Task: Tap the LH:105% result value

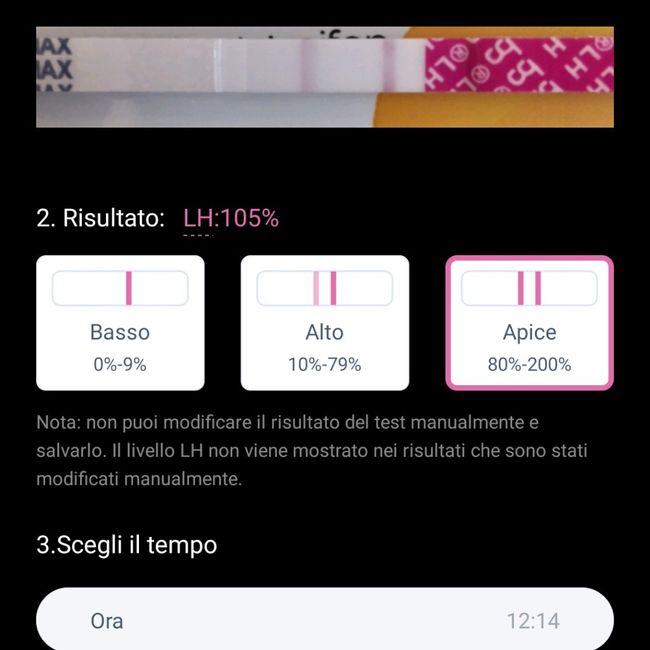Action: click(x=231, y=218)
